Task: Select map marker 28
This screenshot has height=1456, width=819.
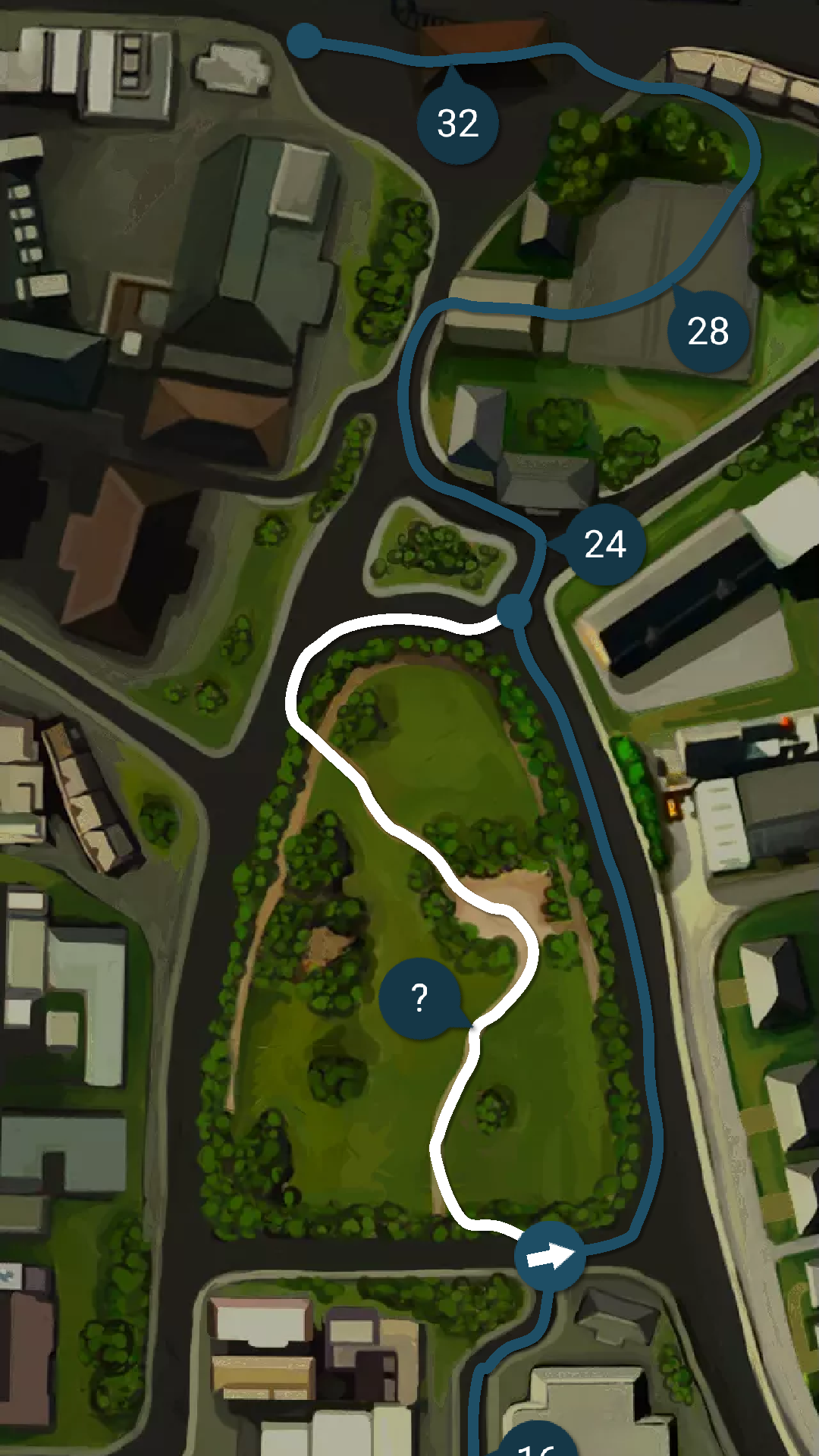Action: 708,331
